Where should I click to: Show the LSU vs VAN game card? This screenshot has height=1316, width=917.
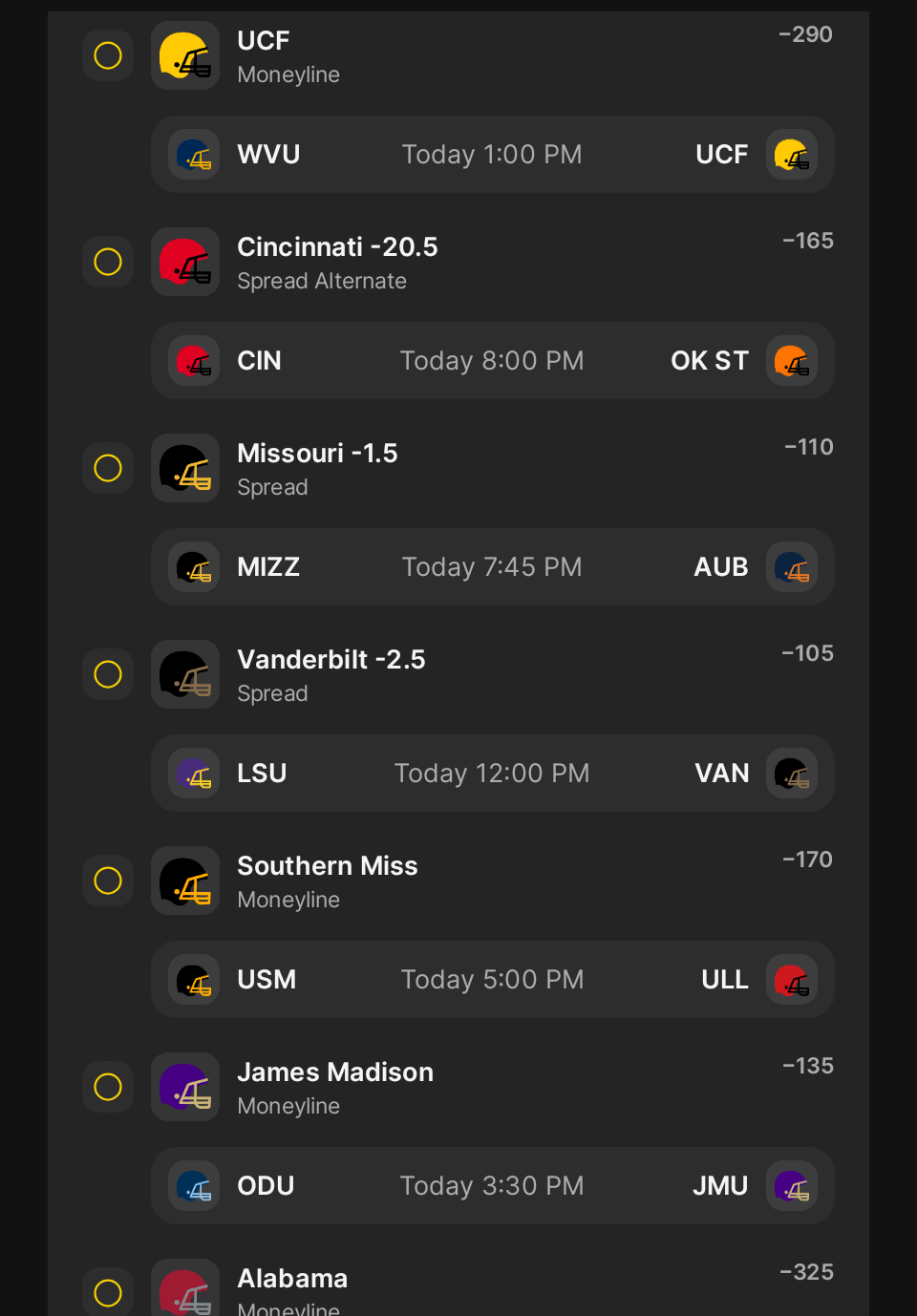coord(492,774)
